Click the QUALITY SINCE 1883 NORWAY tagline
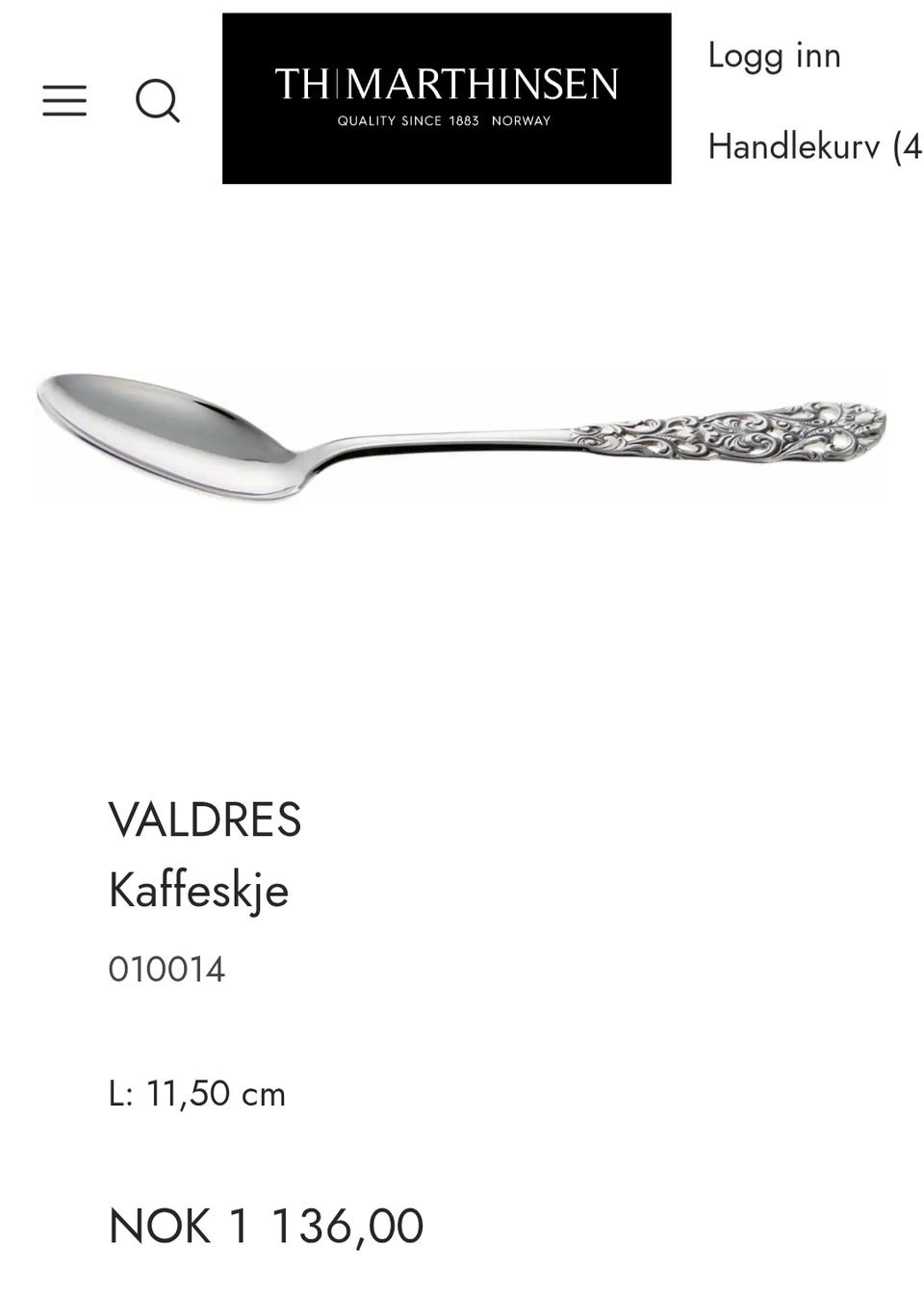 [x=444, y=122]
